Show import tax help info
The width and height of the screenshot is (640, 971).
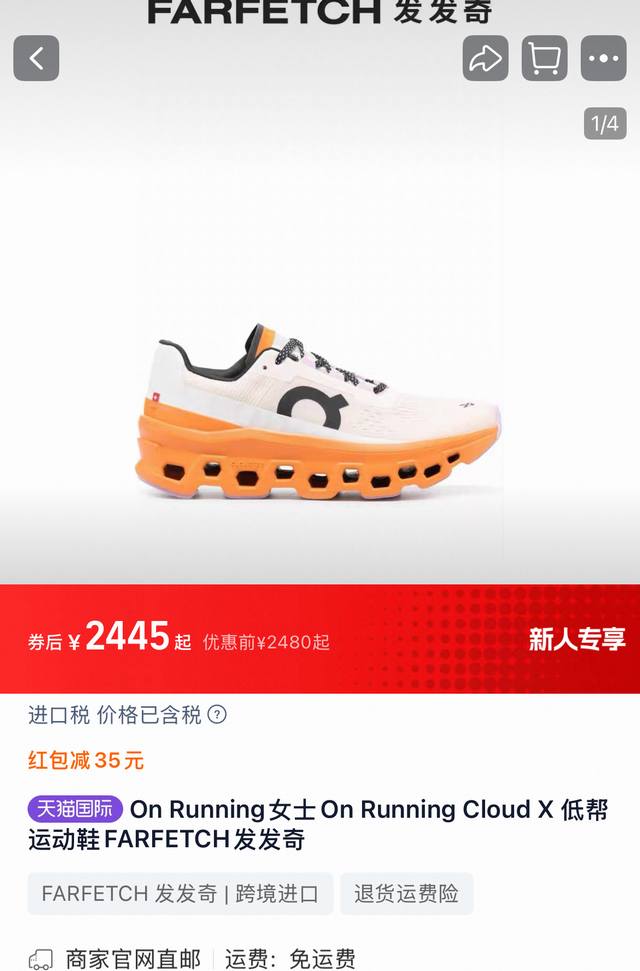(x=217, y=714)
